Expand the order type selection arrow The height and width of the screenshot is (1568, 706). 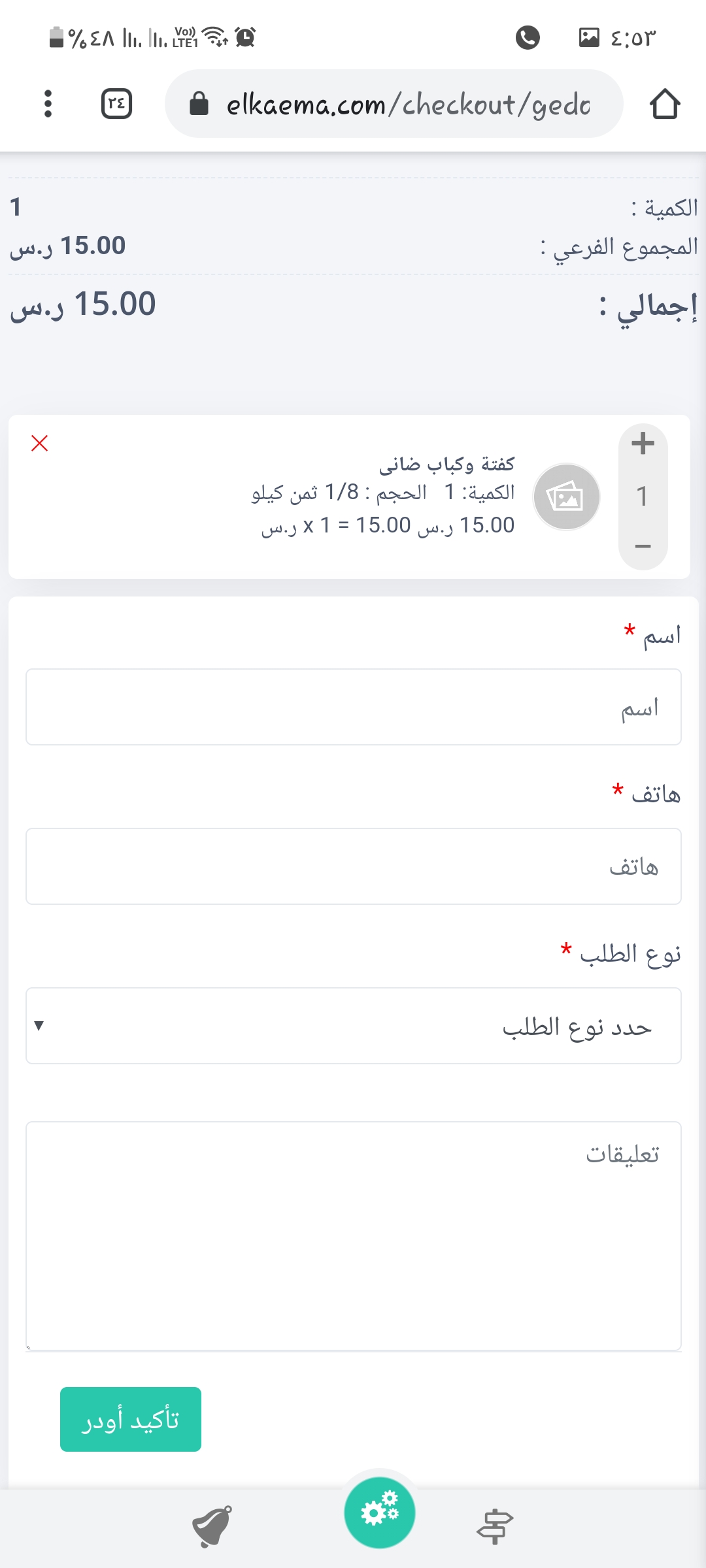tap(39, 1026)
